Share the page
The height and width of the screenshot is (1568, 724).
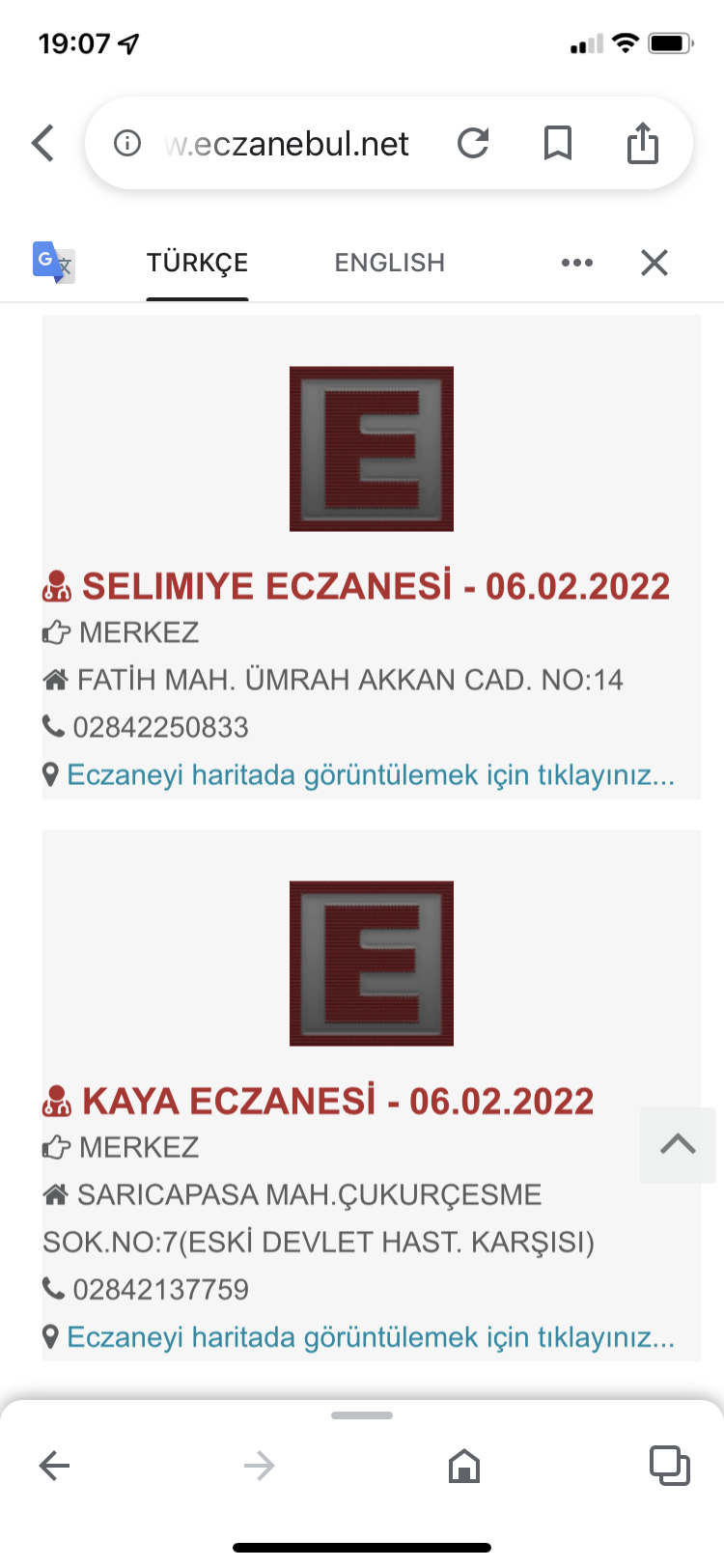point(642,143)
